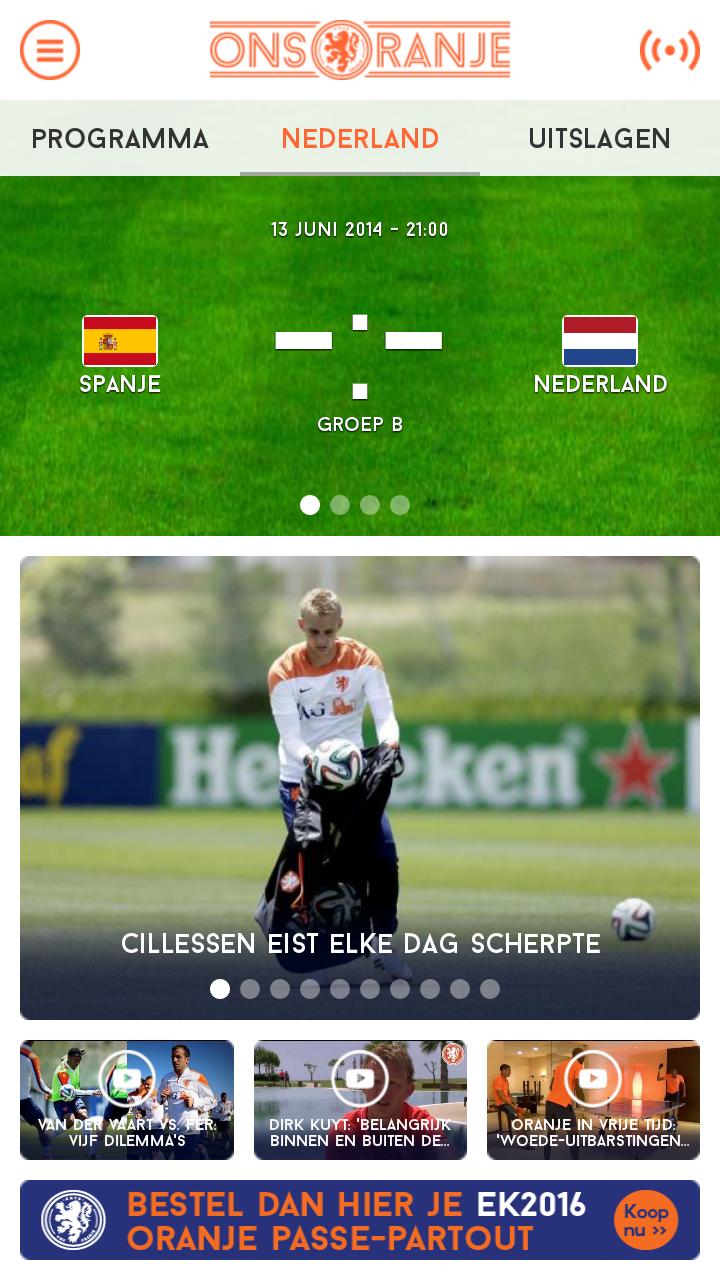Viewport: 720px width, 1280px height.
Task: Open the live broadcast icon
Action: (669, 50)
